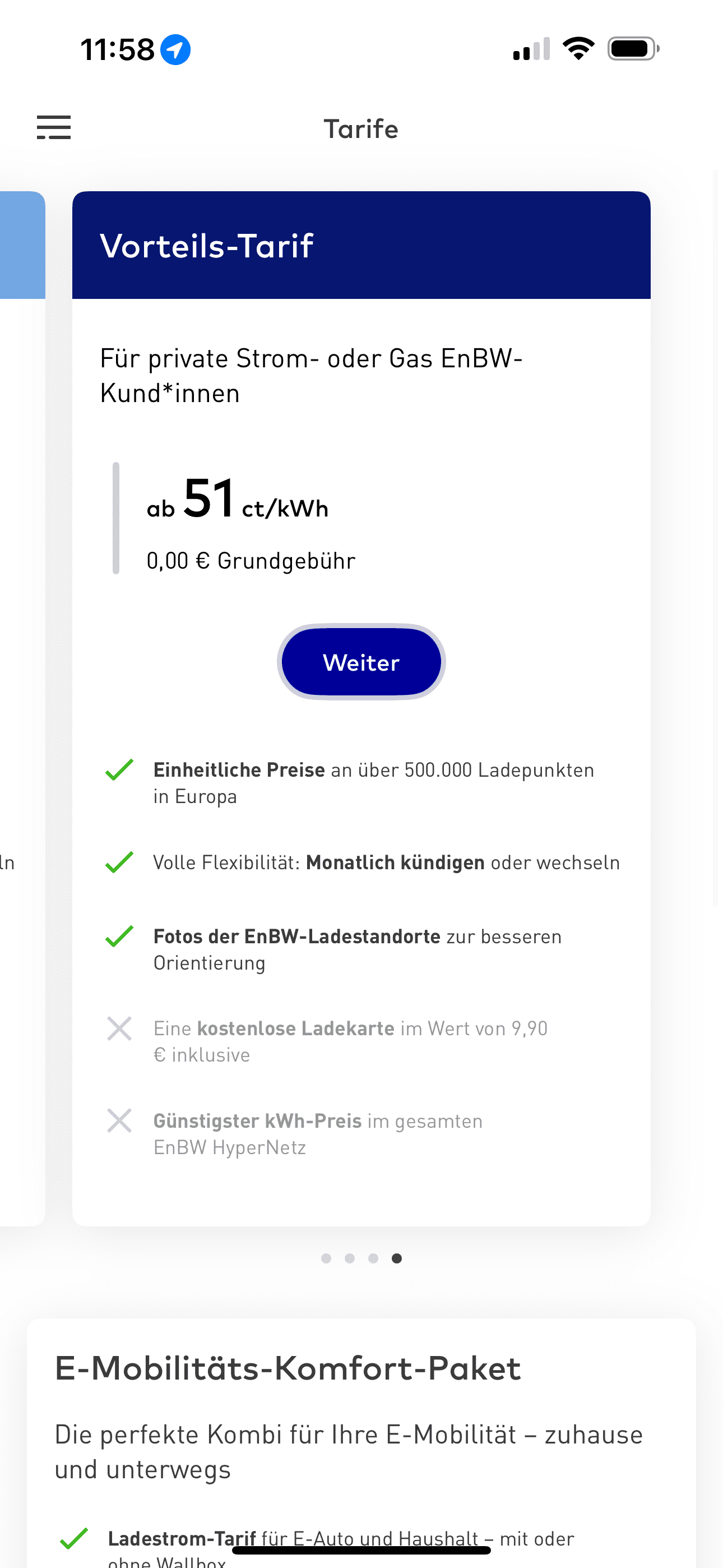The width and height of the screenshot is (723, 1568).
Task: Select the first carousel page dot
Action: tap(326, 1258)
